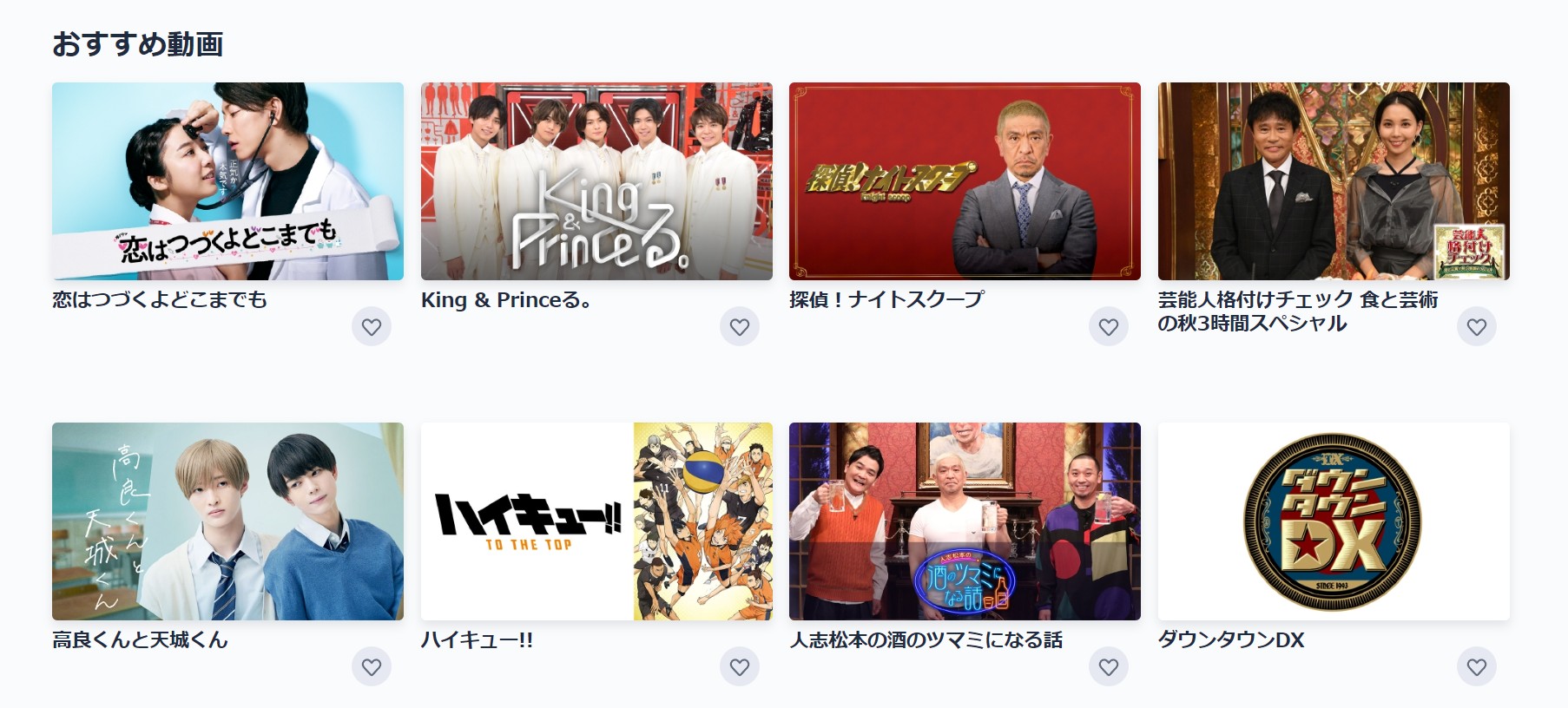
Task: Open 人志松本の酒のツマミになる話 video
Action: 965,521
